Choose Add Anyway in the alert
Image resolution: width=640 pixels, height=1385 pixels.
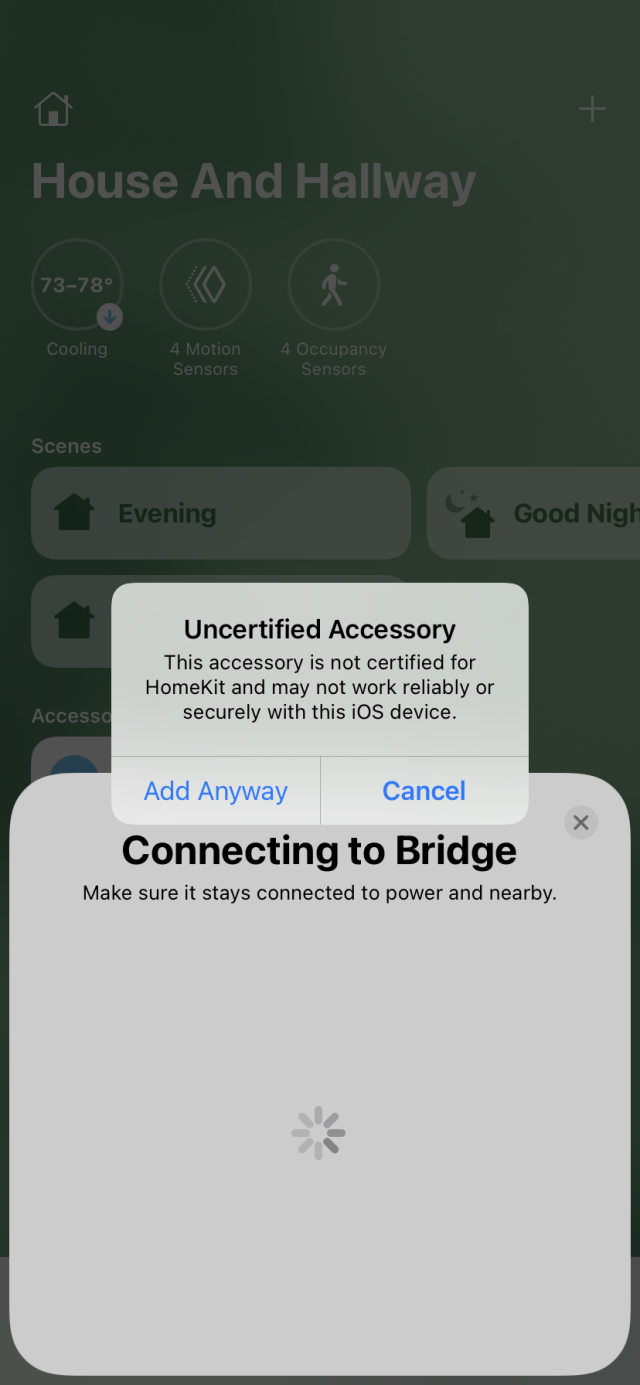pyautogui.click(x=216, y=791)
